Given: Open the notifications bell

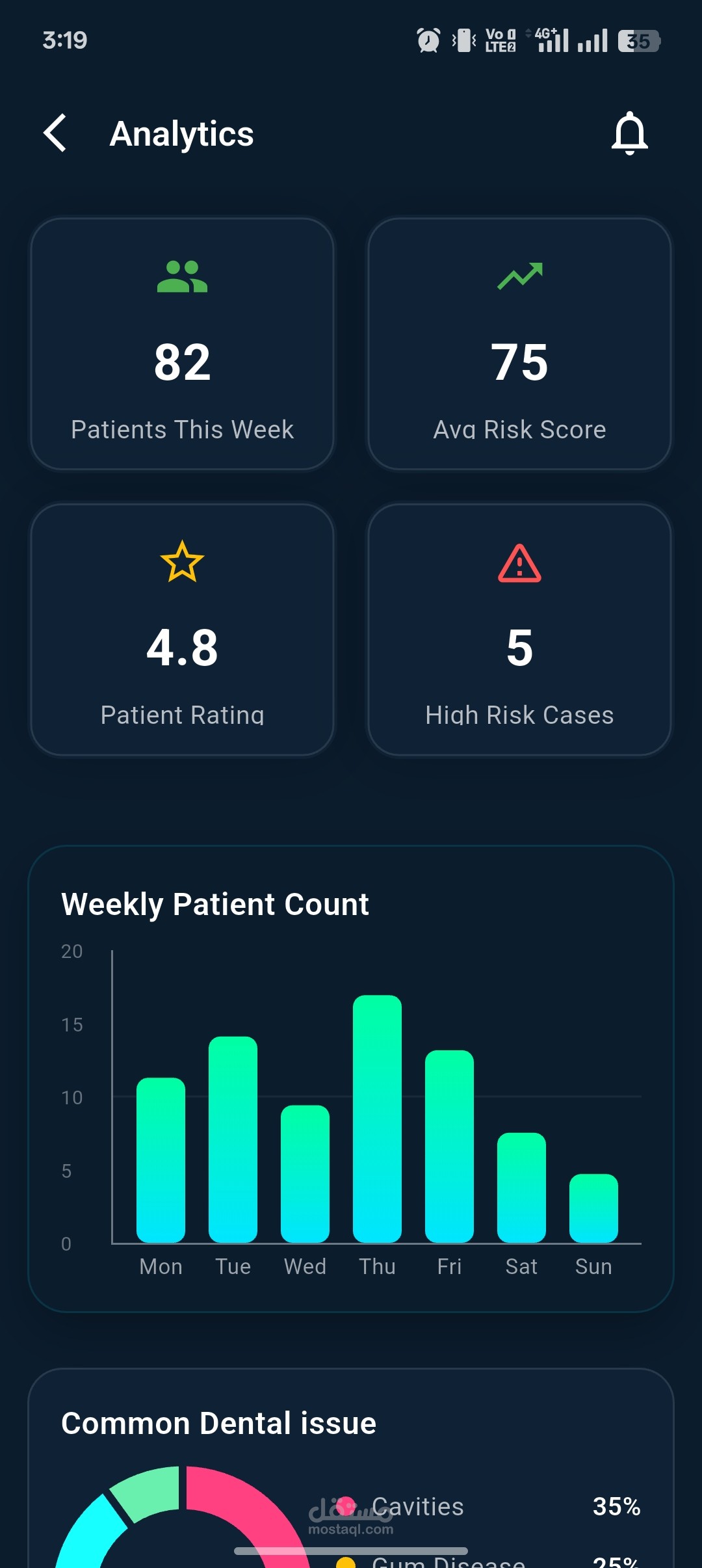Looking at the screenshot, I should [629, 133].
